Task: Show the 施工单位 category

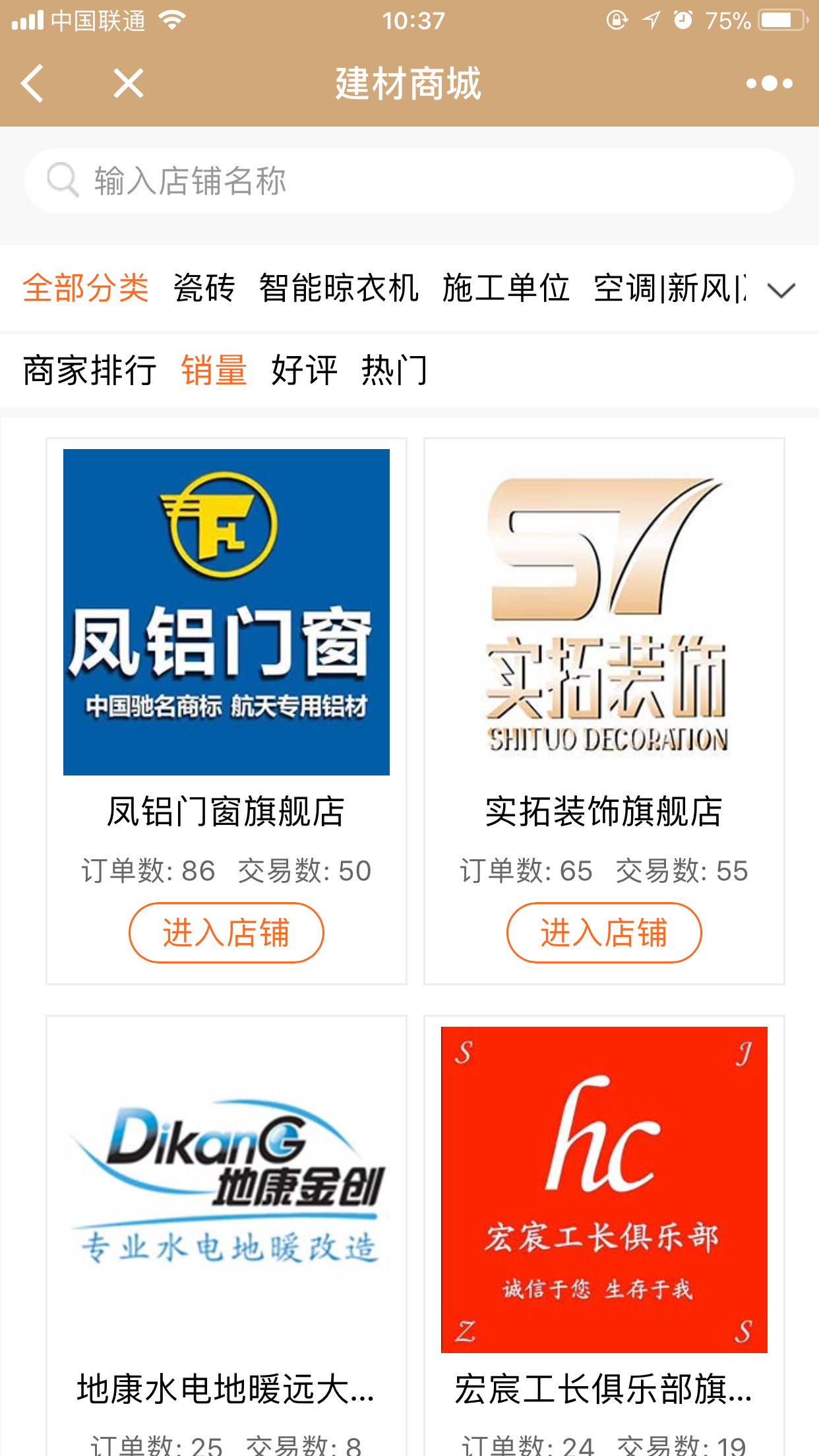Action: (506, 288)
